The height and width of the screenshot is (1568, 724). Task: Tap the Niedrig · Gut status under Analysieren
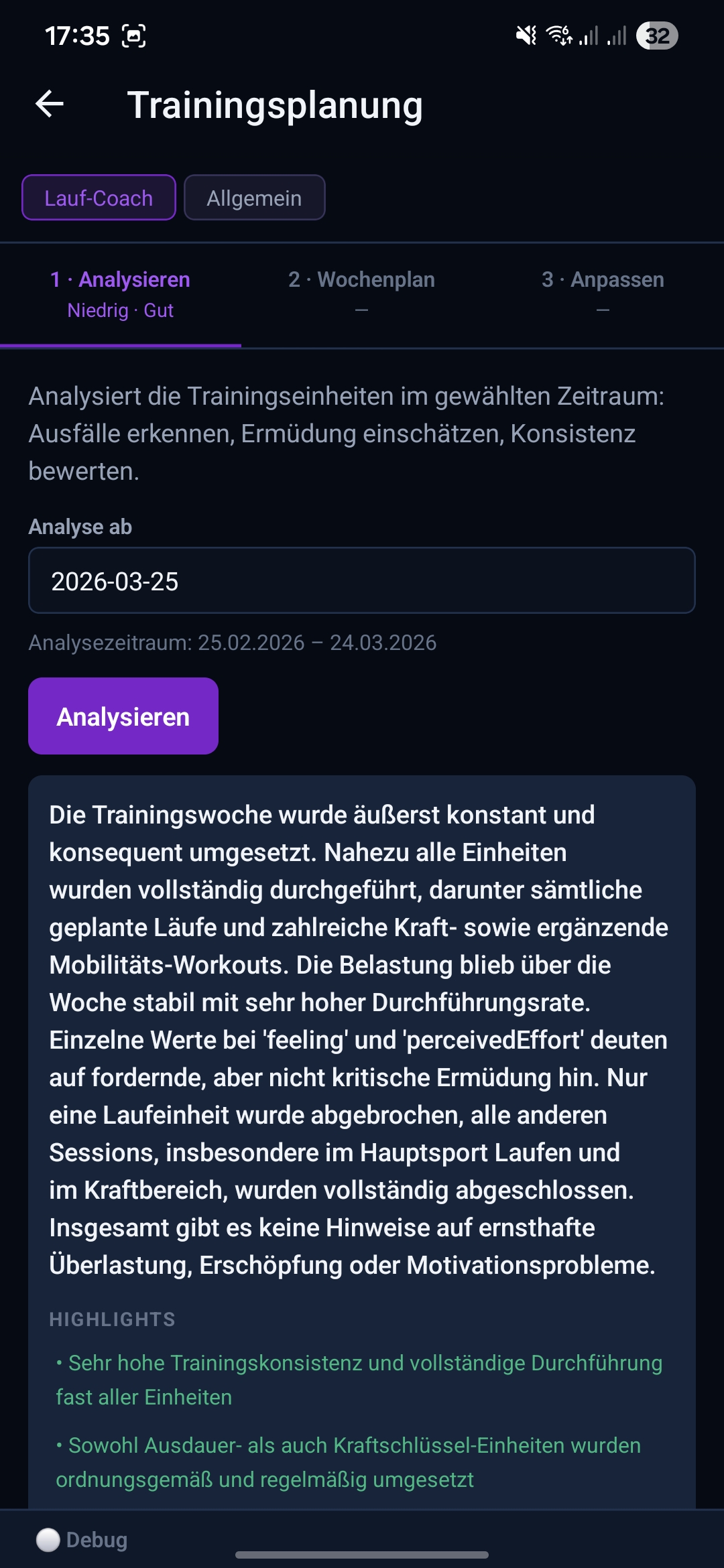coord(121,310)
